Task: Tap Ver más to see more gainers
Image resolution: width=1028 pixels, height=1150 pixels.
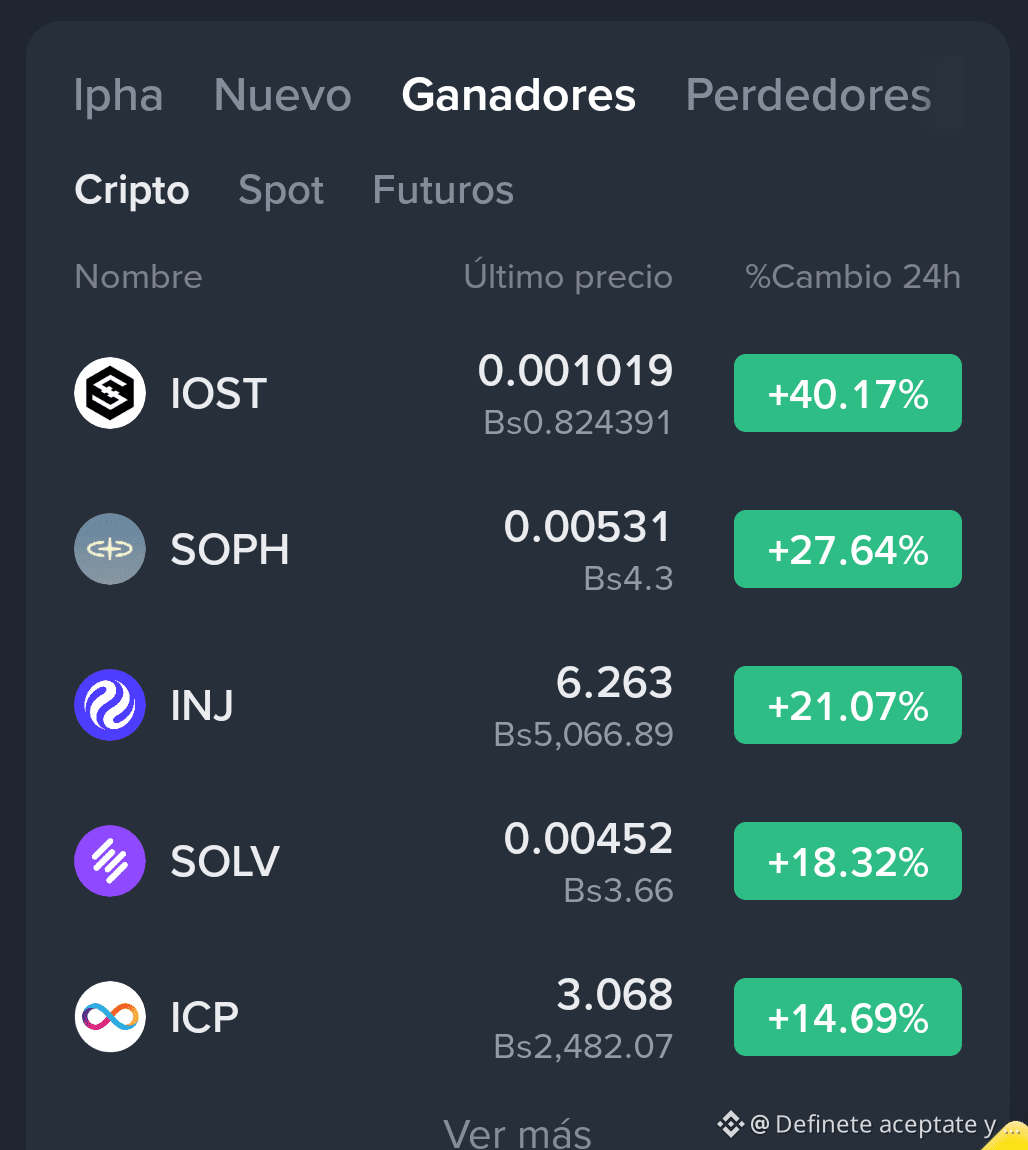Action: tap(517, 1133)
